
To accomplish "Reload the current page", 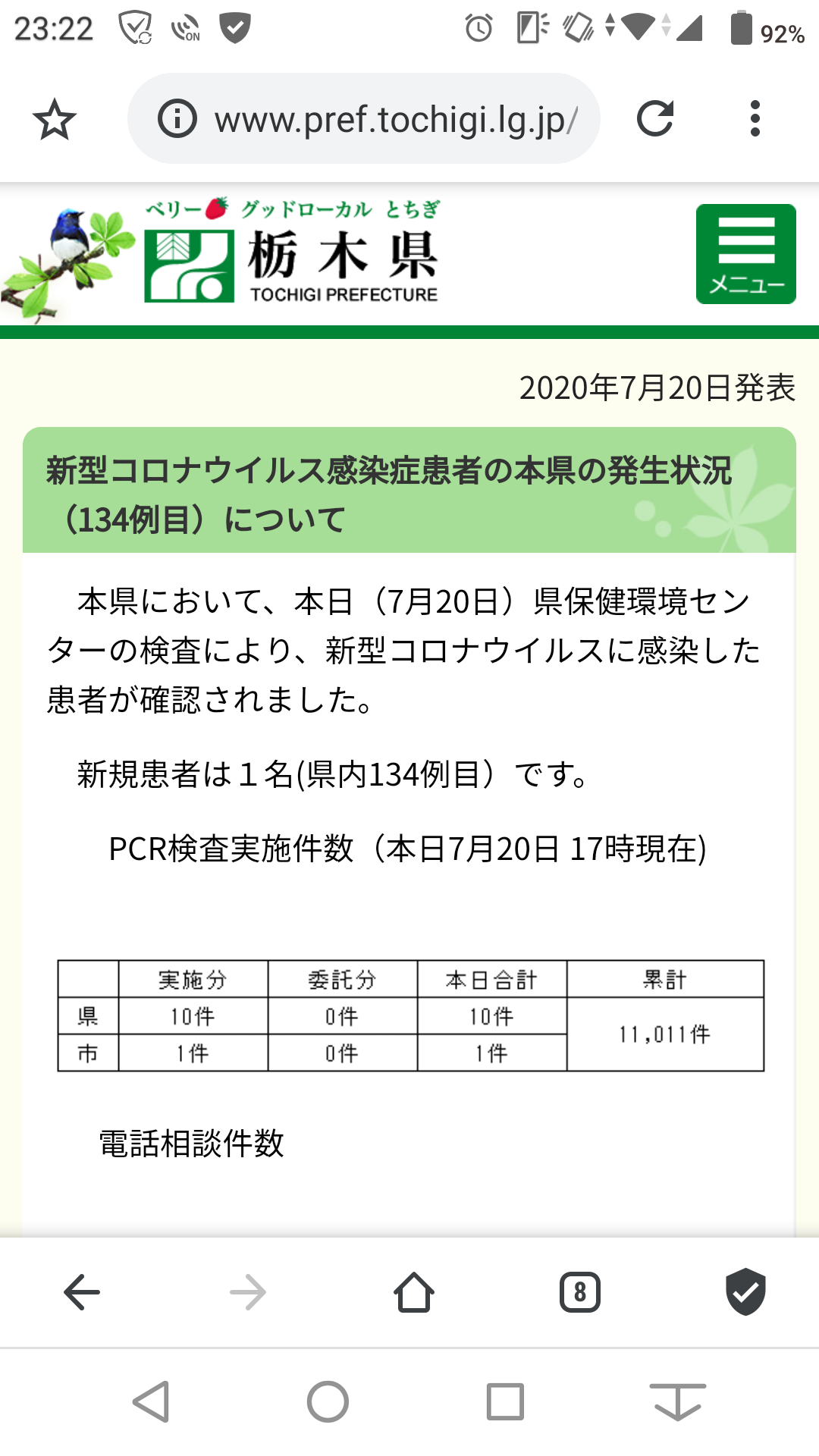I will point(655,119).
